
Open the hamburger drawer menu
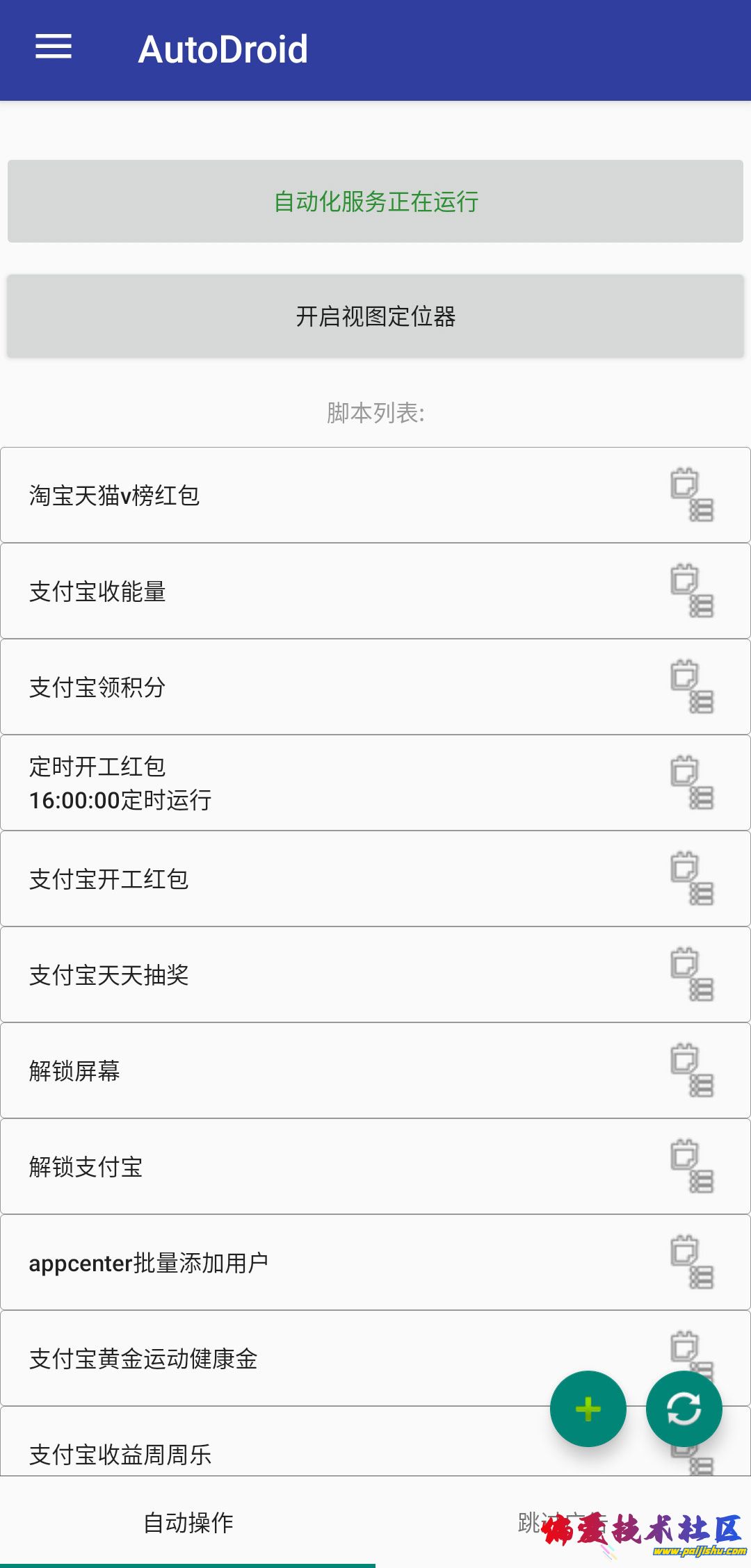54,47
